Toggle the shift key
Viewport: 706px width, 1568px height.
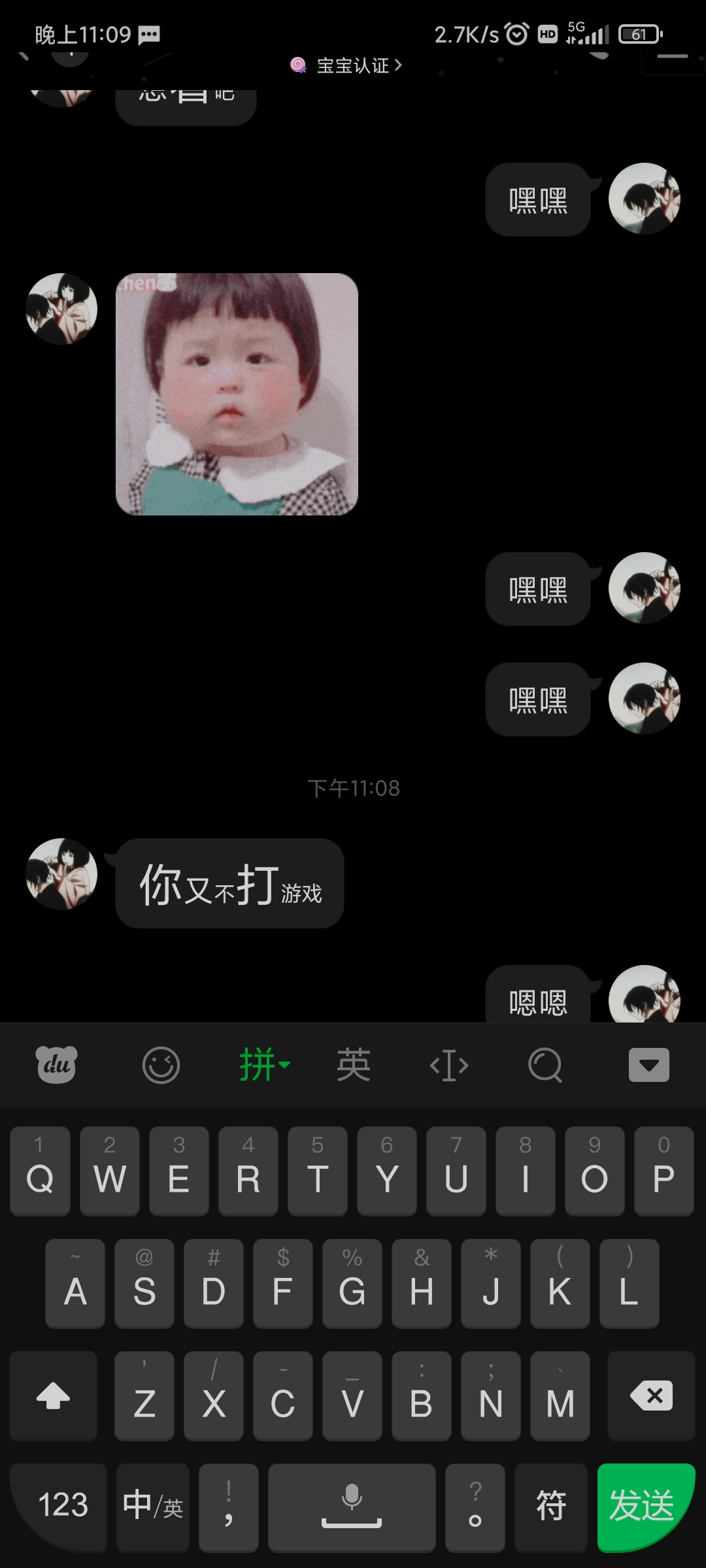(x=54, y=1396)
